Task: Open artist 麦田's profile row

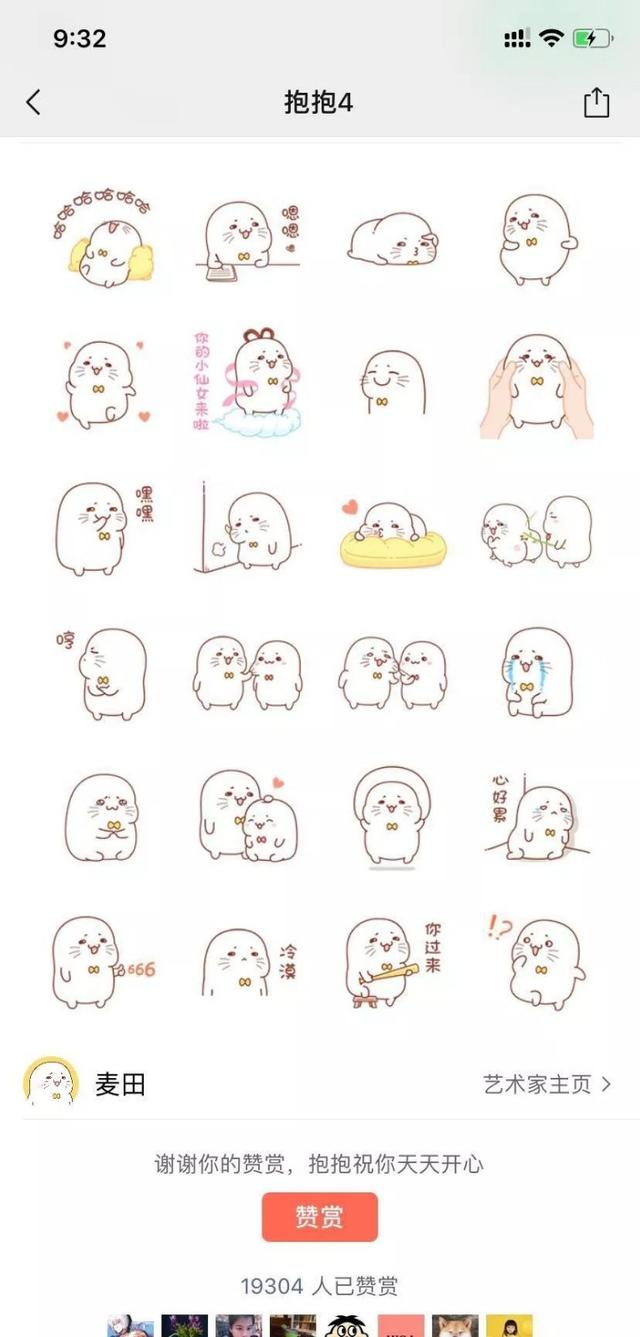Action: click(x=120, y=1084)
